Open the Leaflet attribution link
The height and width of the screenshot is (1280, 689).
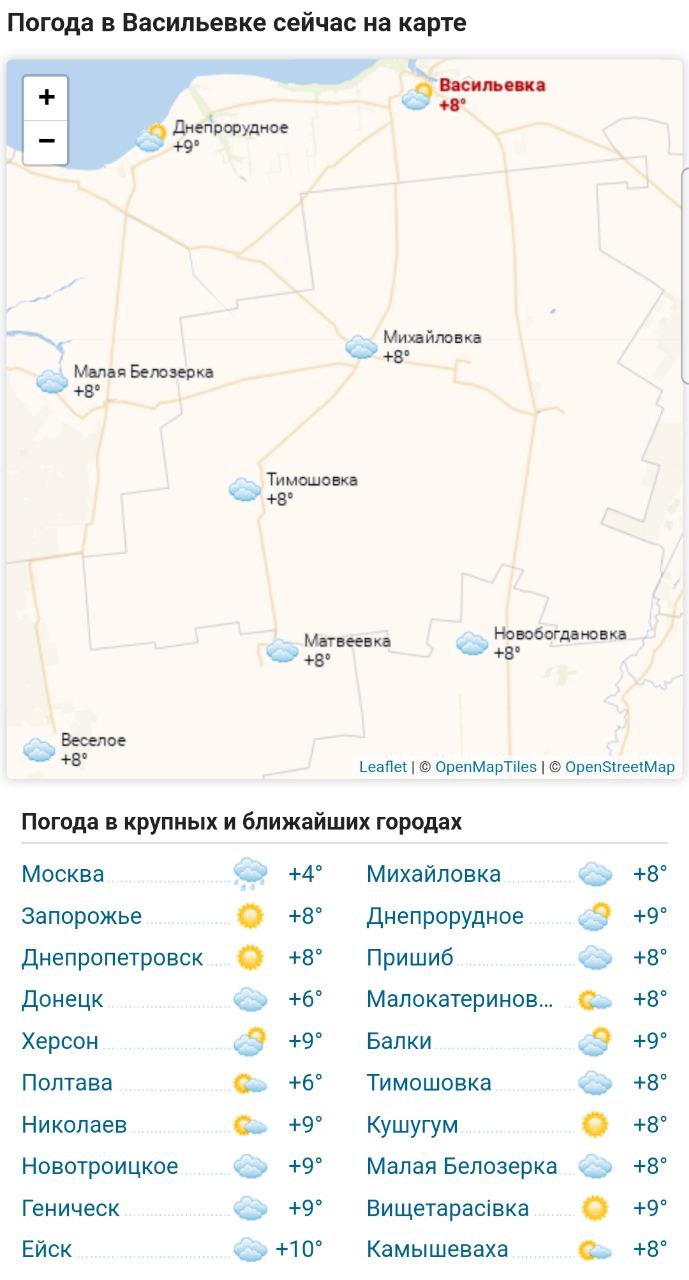[x=383, y=767]
